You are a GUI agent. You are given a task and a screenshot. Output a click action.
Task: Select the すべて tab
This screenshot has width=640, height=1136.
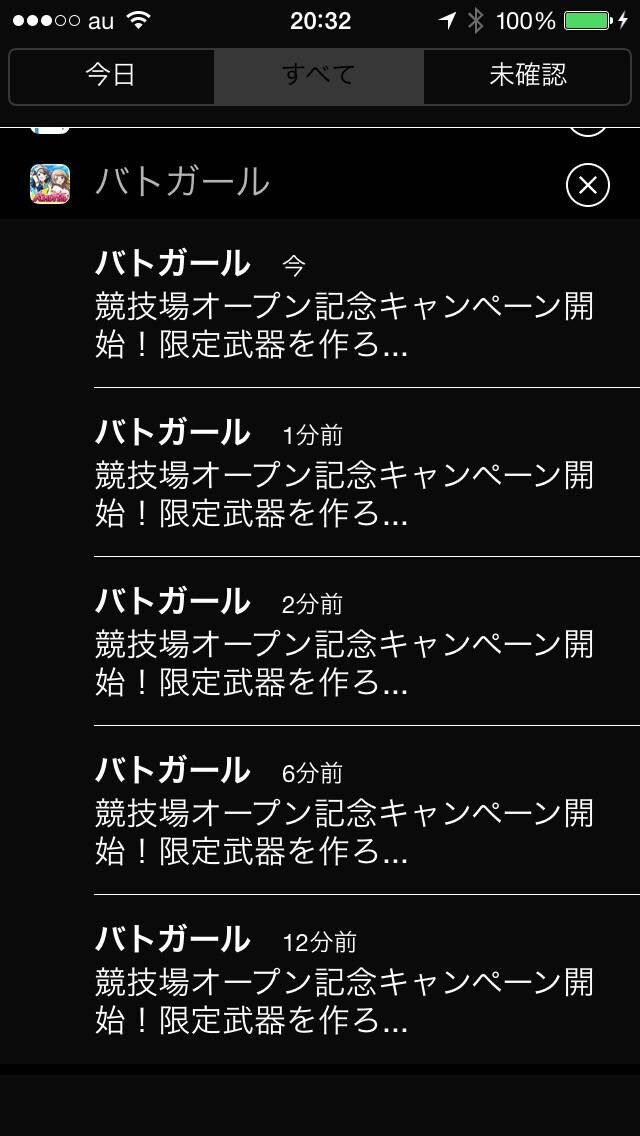(319, 76)
